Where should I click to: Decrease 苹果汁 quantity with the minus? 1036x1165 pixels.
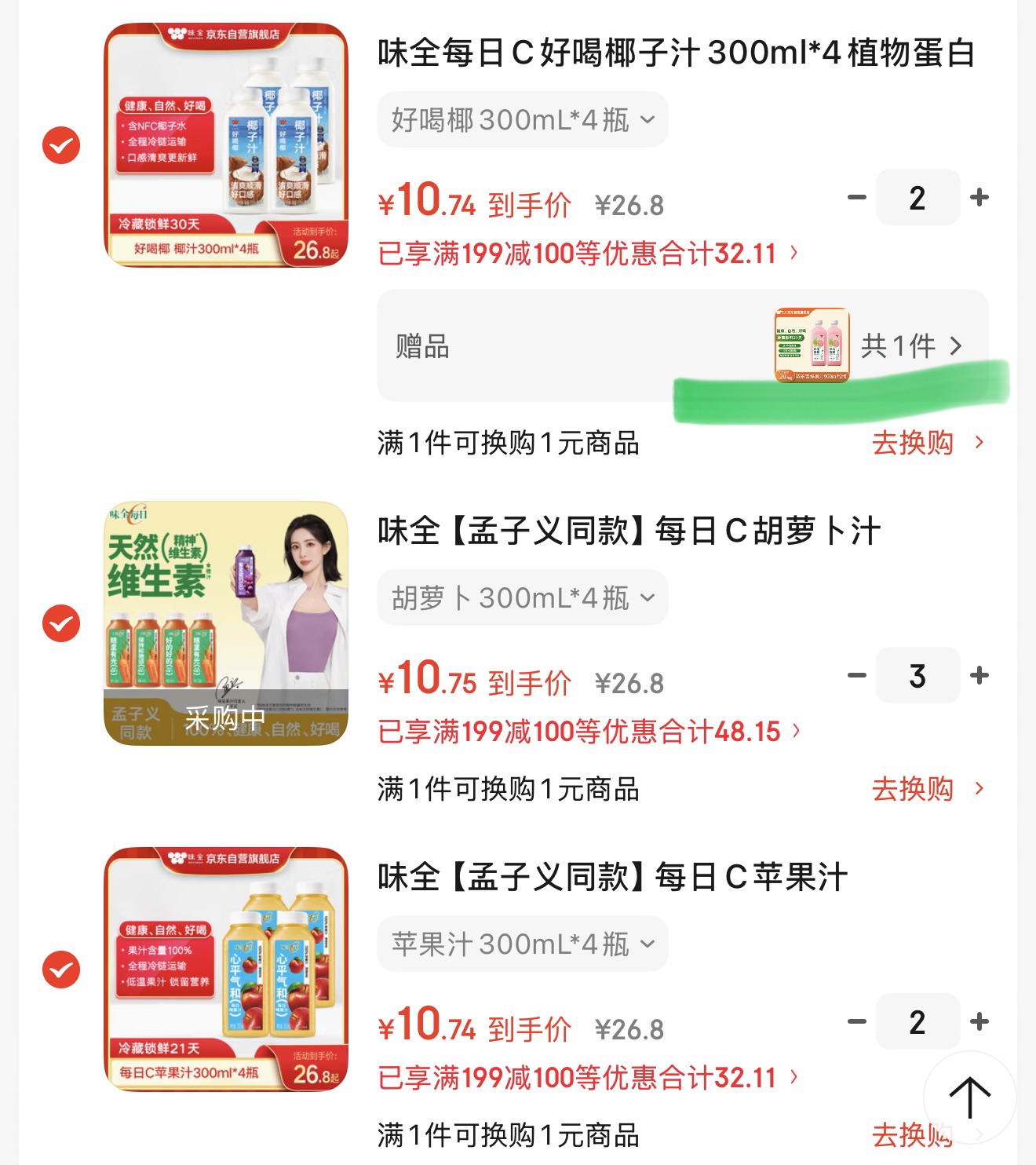(x=857, y=1021)
